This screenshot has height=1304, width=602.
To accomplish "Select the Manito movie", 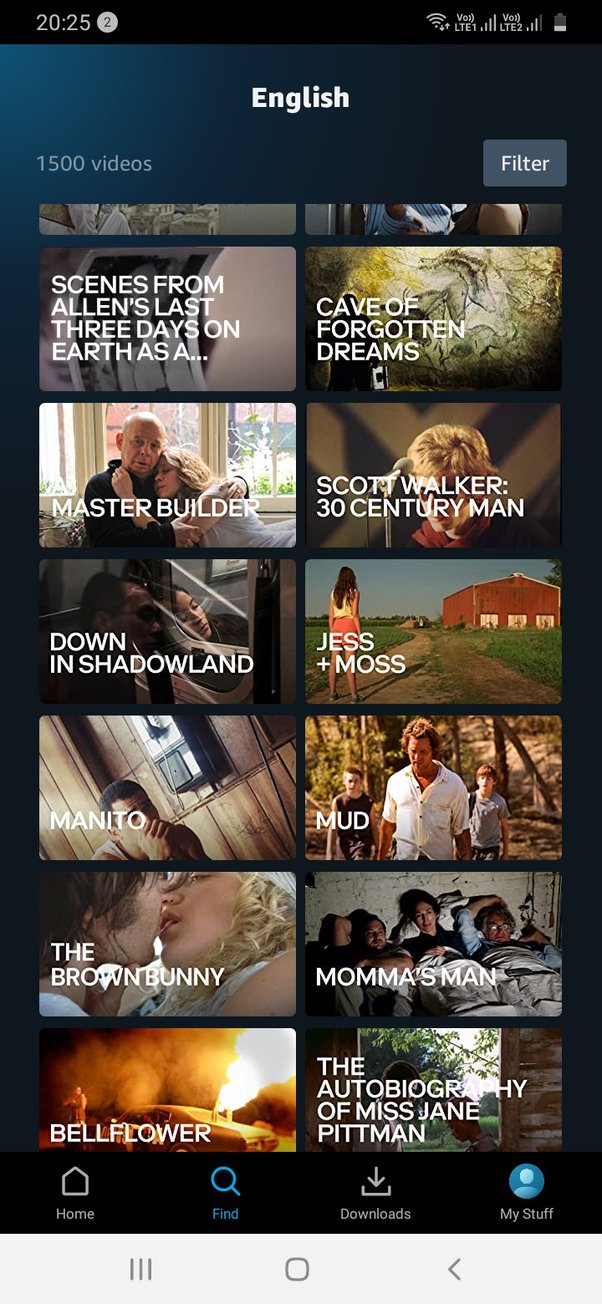I will point(167,787).
